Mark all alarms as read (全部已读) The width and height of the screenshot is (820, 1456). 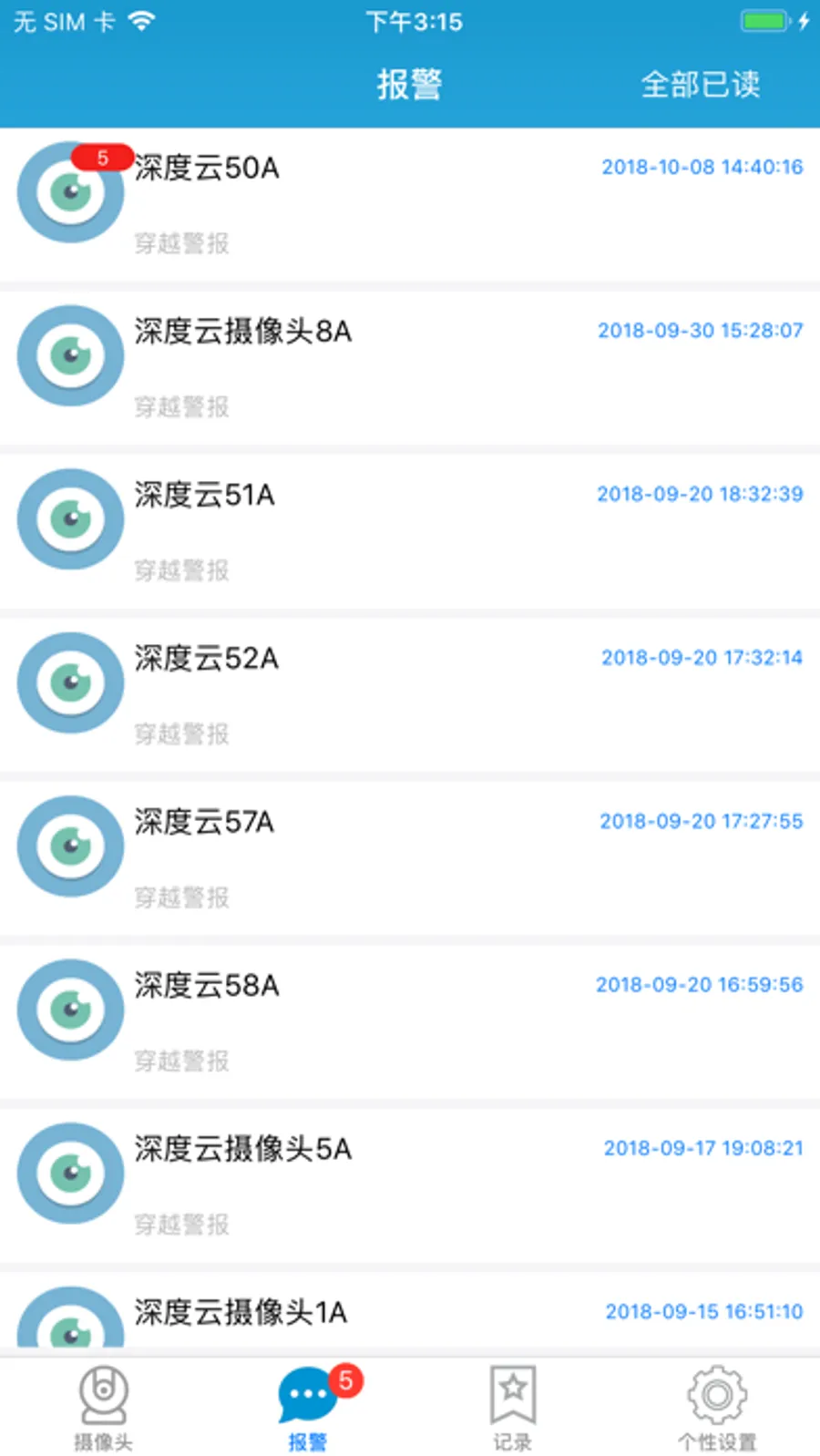[700, 85]
